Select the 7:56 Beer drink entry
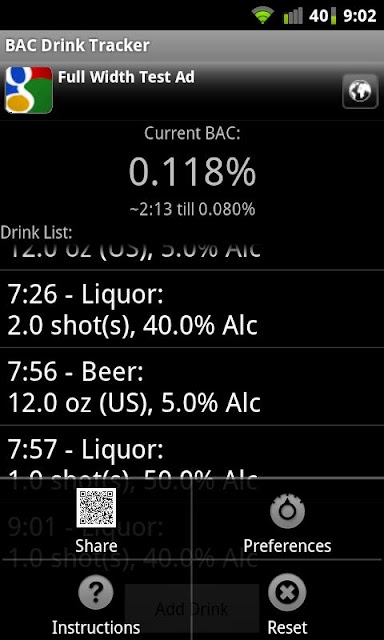384x640 pixels. coord(192,386)
